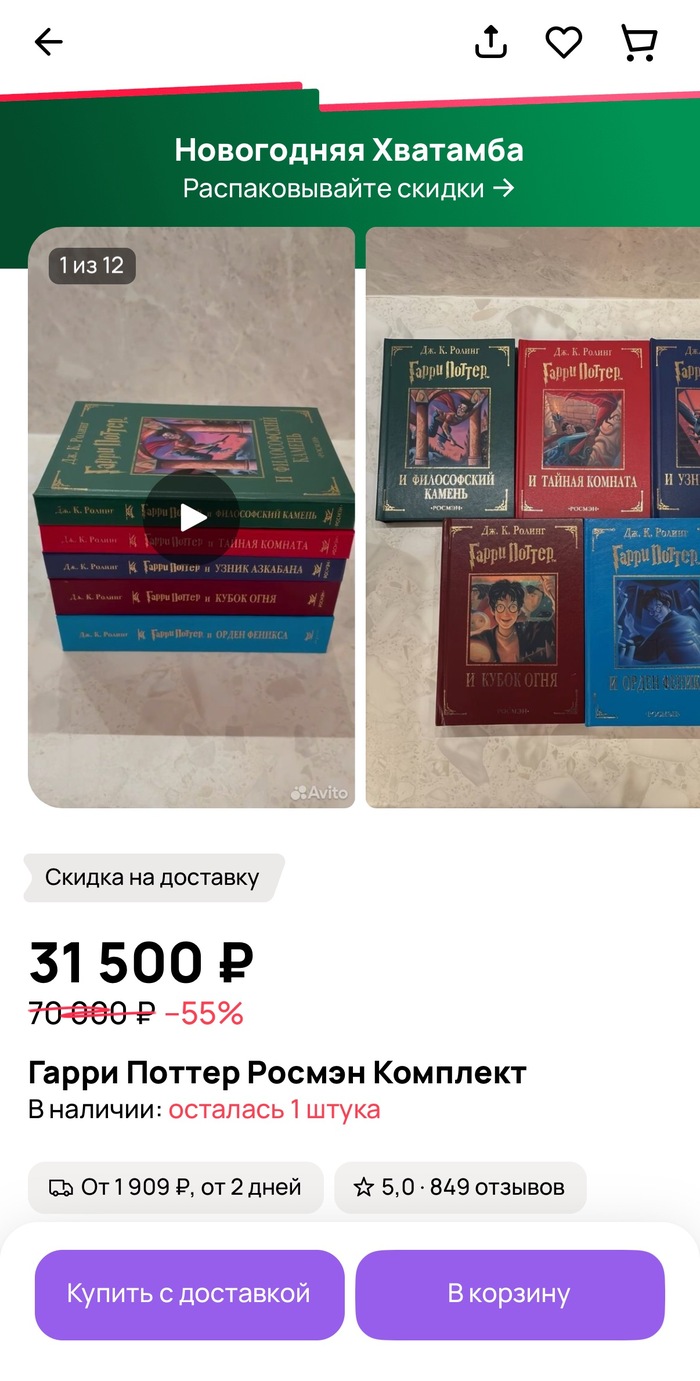The height and width of the screenshot is (1381, 700).
Task: Add listing to favorites with heart icon
Action: 563,42
